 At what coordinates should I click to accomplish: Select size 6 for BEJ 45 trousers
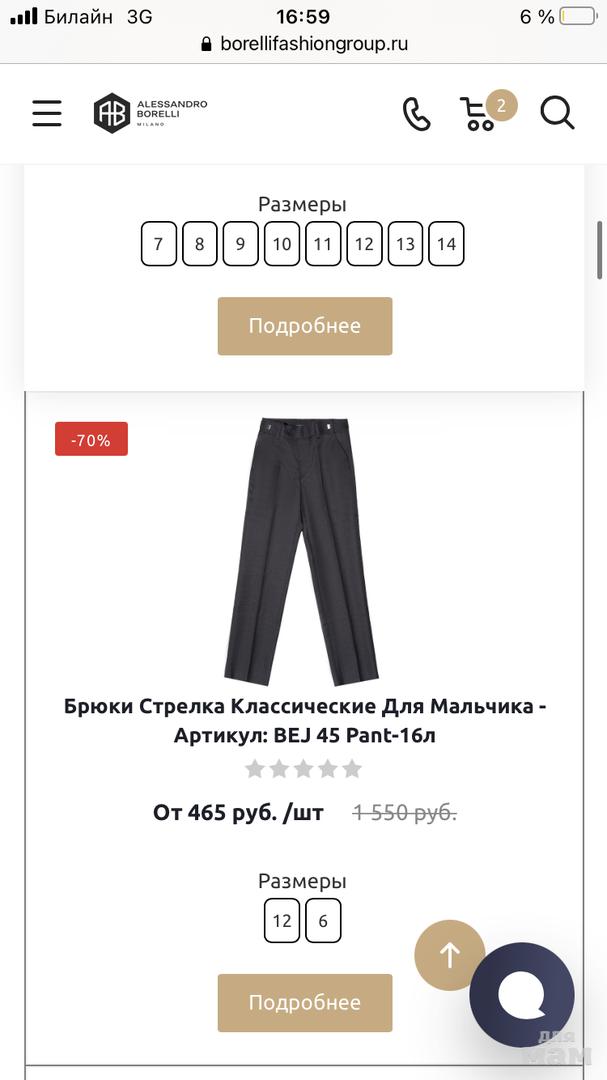tap(323, 921)
